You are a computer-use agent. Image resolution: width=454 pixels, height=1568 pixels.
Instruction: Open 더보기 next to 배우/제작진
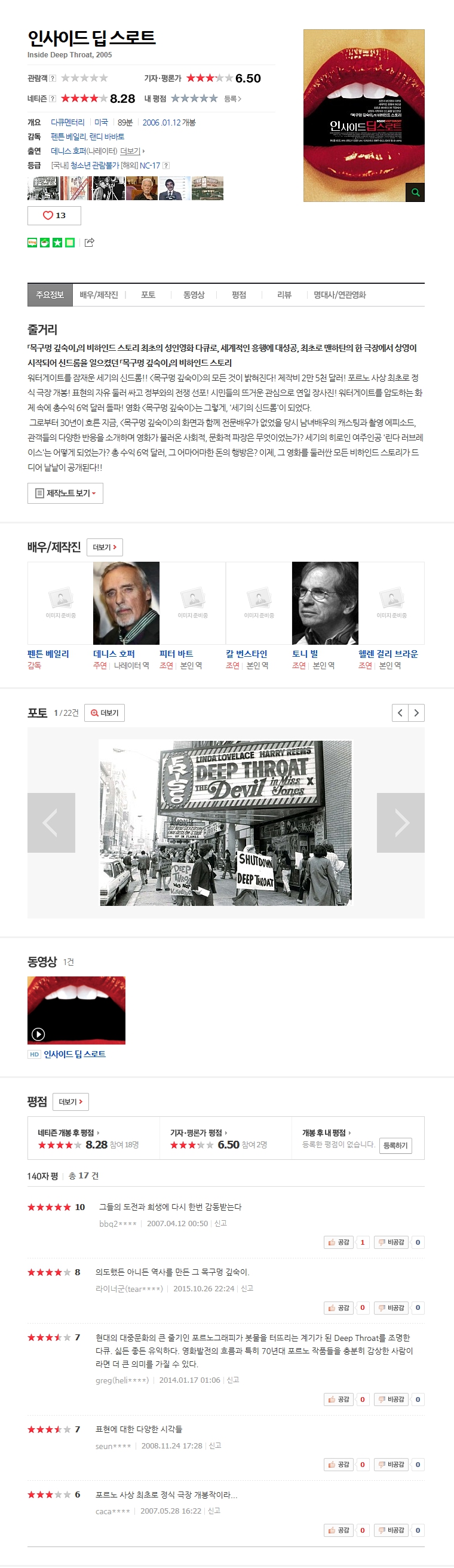coord(105,547)
